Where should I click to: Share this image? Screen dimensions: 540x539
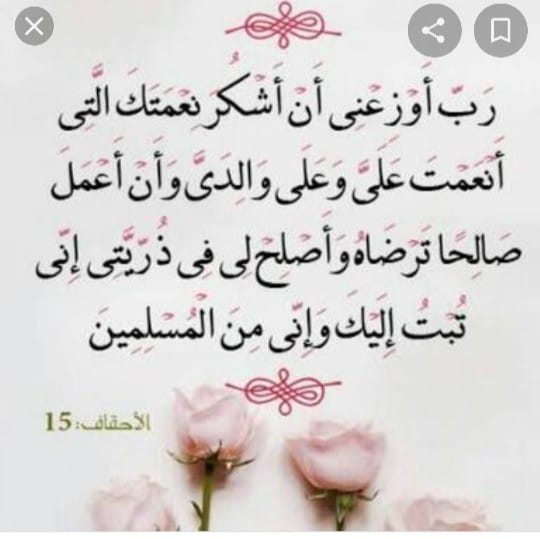click(x=435, y=30)
